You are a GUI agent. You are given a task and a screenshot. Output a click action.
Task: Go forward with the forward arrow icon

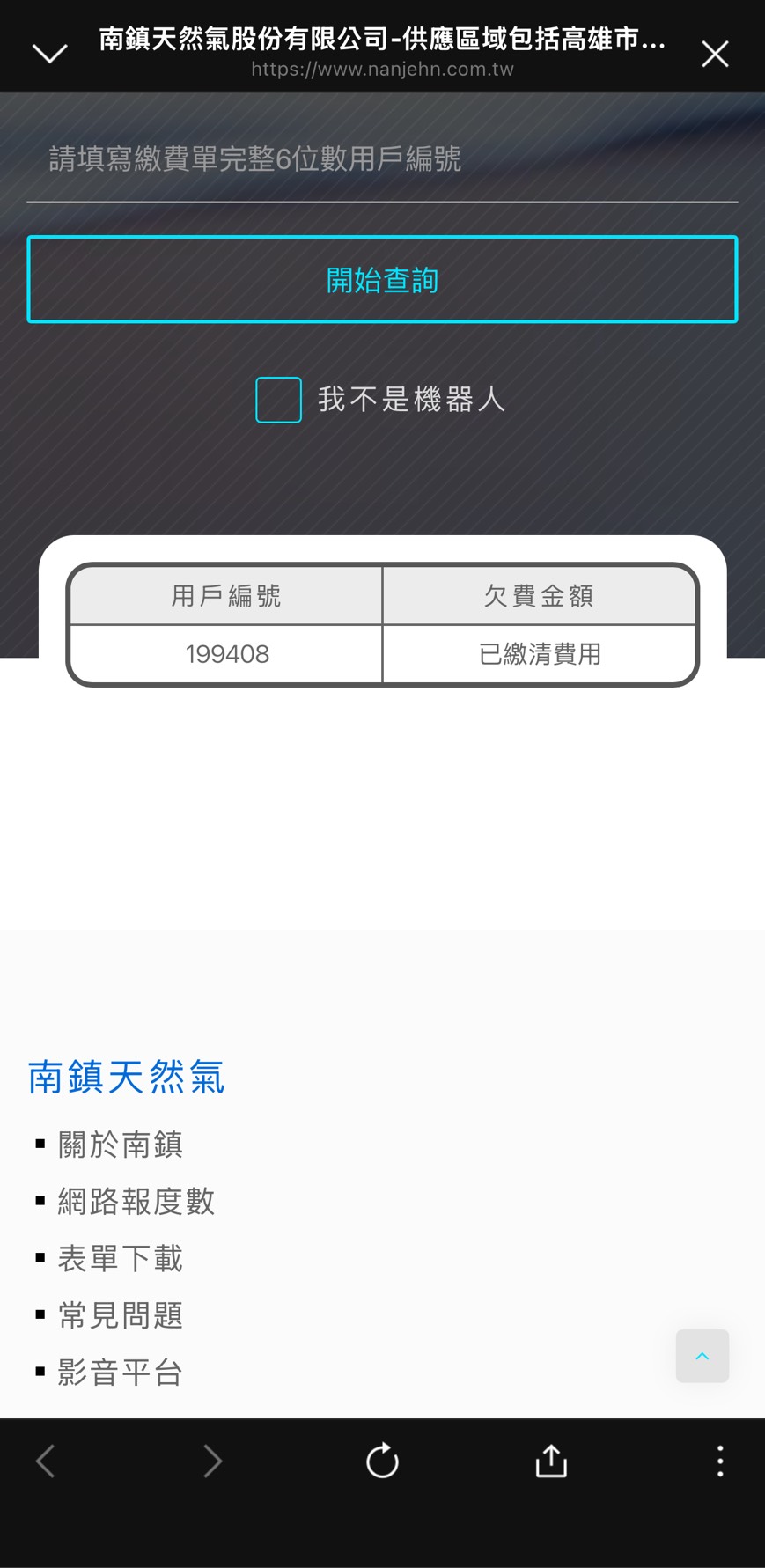click(x=213, y=1461)
